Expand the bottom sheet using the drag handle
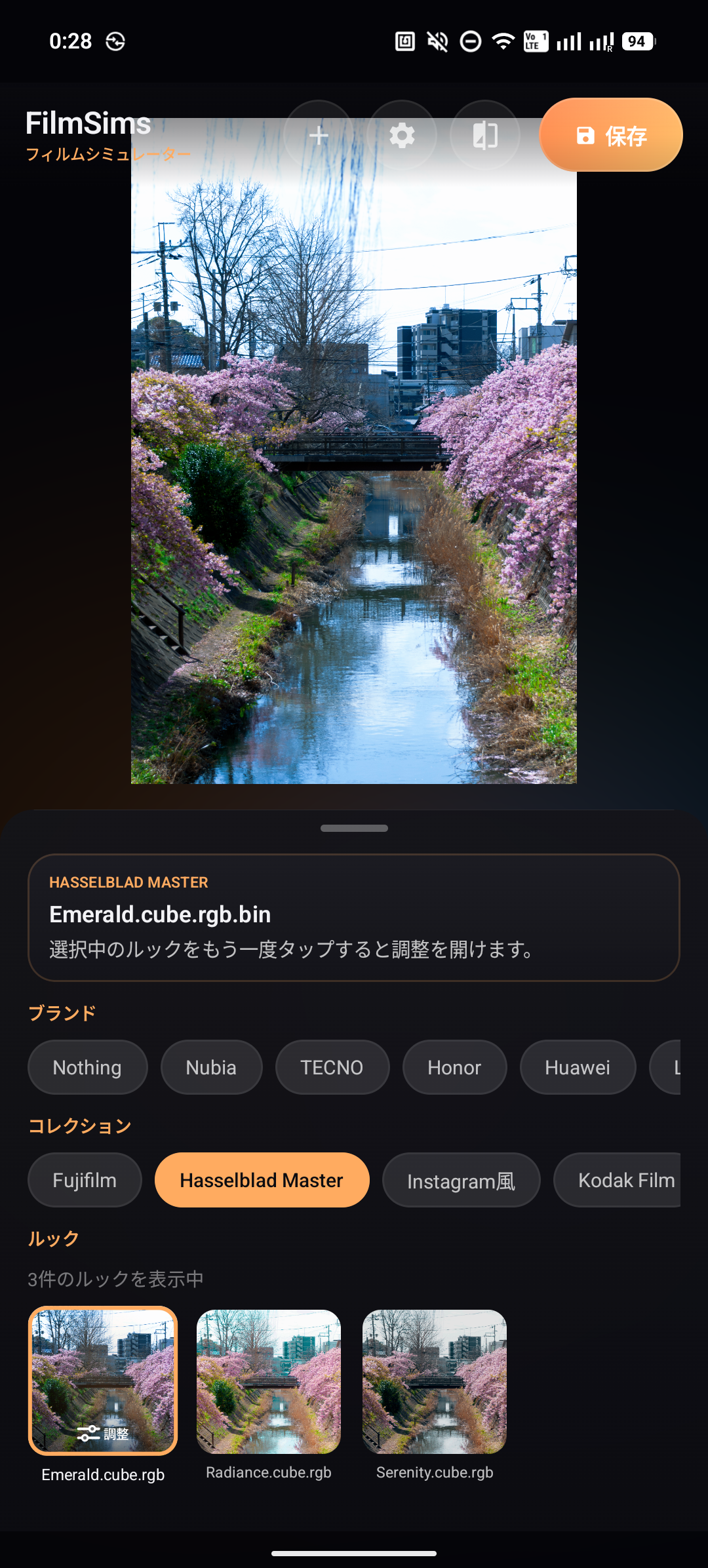 click(354, 828)
